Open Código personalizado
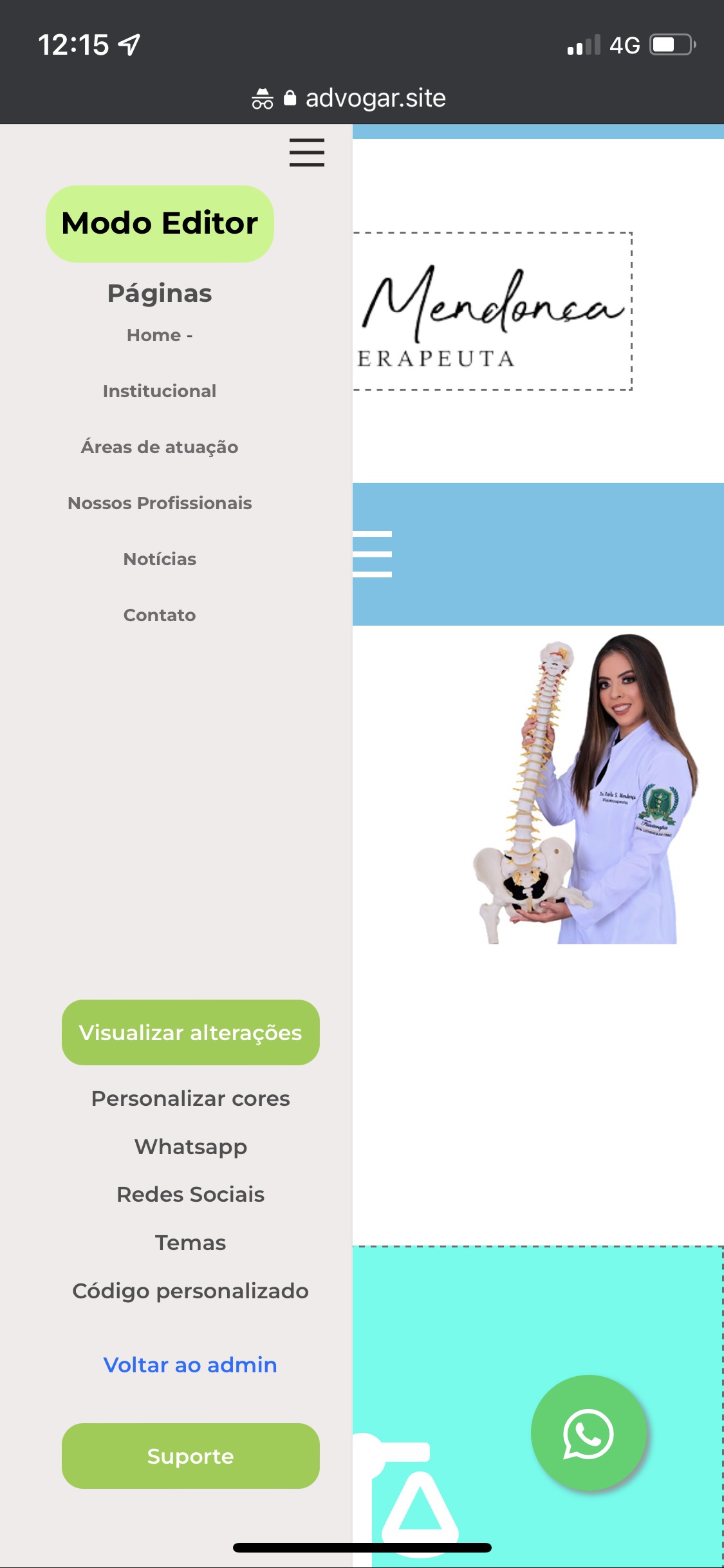Screen dimensions: 724x1568 (x=190, y=1291)
